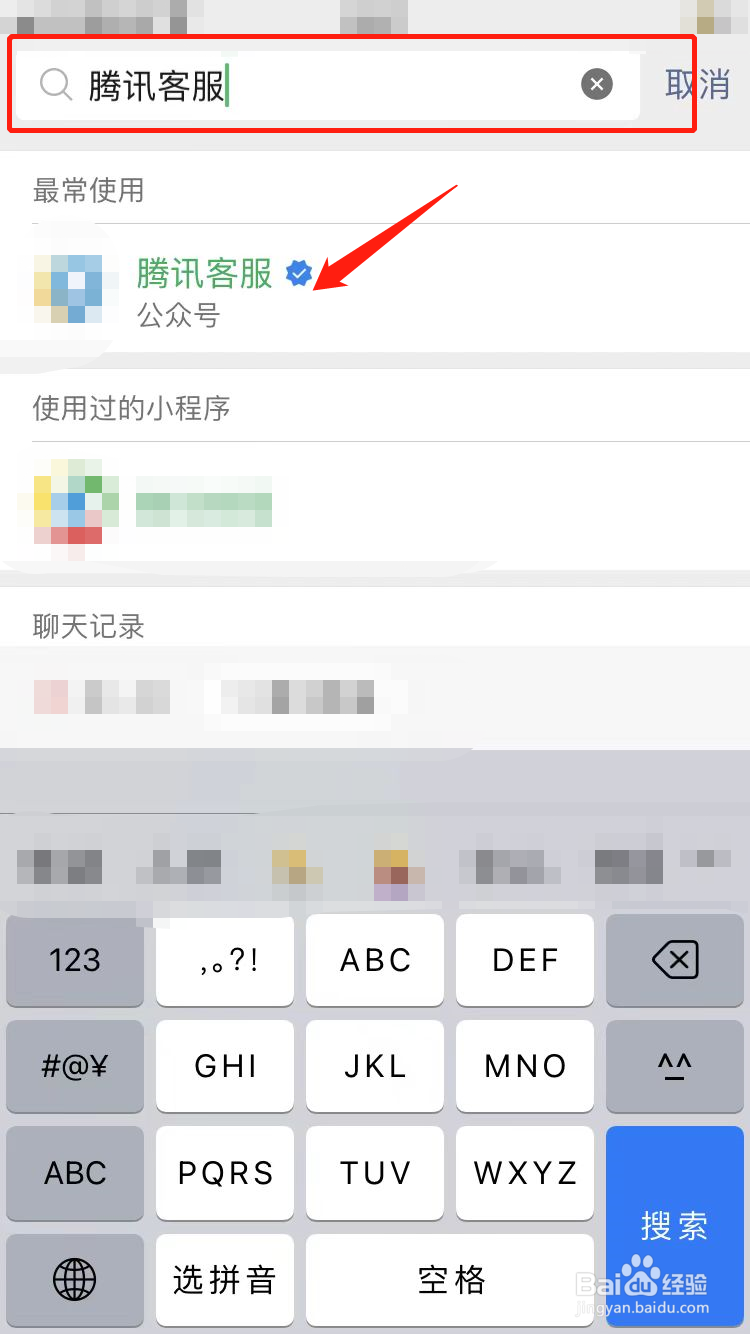Viewport: 750px width, 1334px height.
Task: Tap 选拼音 to choose pinyin options
Action: 225,1281
